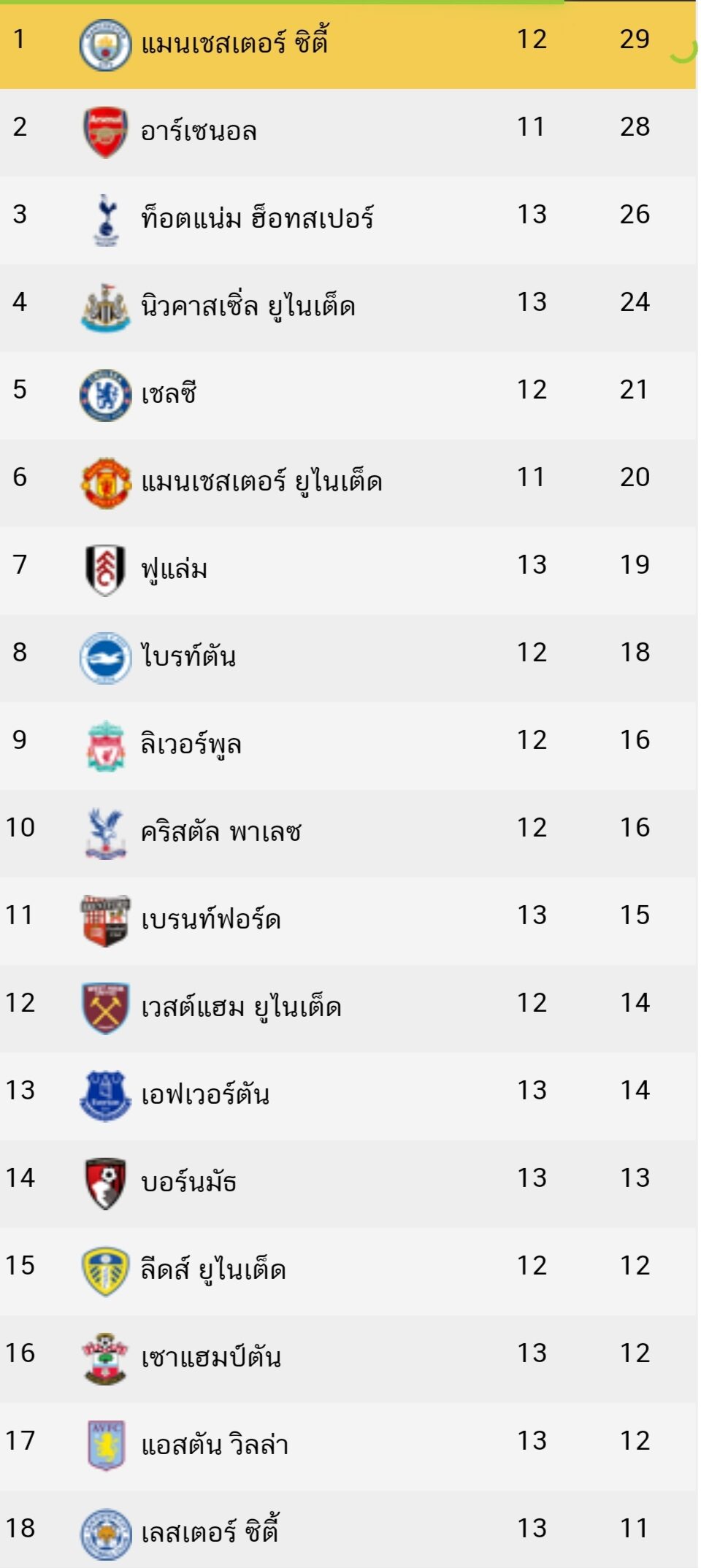Image resolution: width=701 pixels, height=1568 pixels.
Task: Open the แมนเชสเตอร์ ซิตี้ team row
Action: tap(348, 46)
